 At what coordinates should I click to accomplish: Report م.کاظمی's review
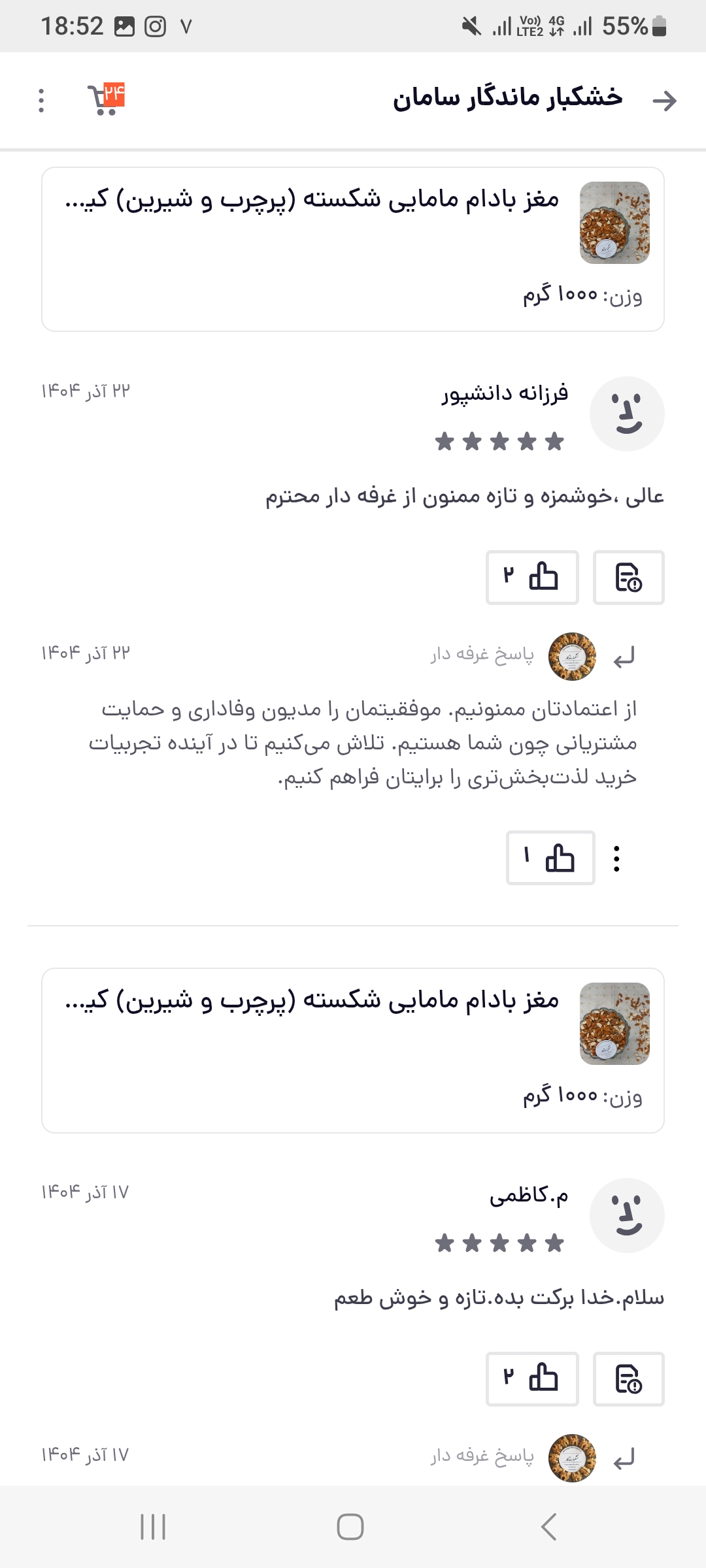pos(628,1379)
